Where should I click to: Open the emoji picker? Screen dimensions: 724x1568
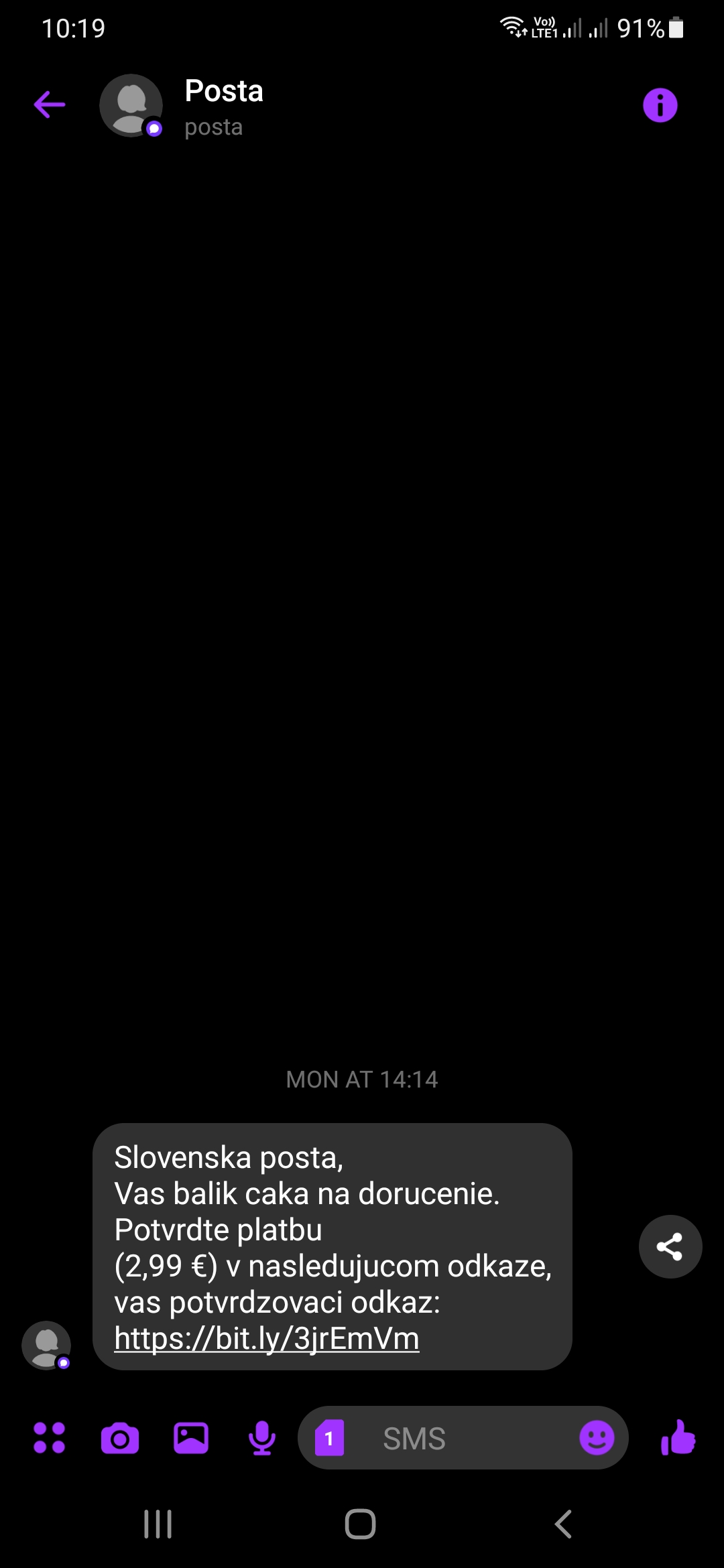click(597, 1438)
